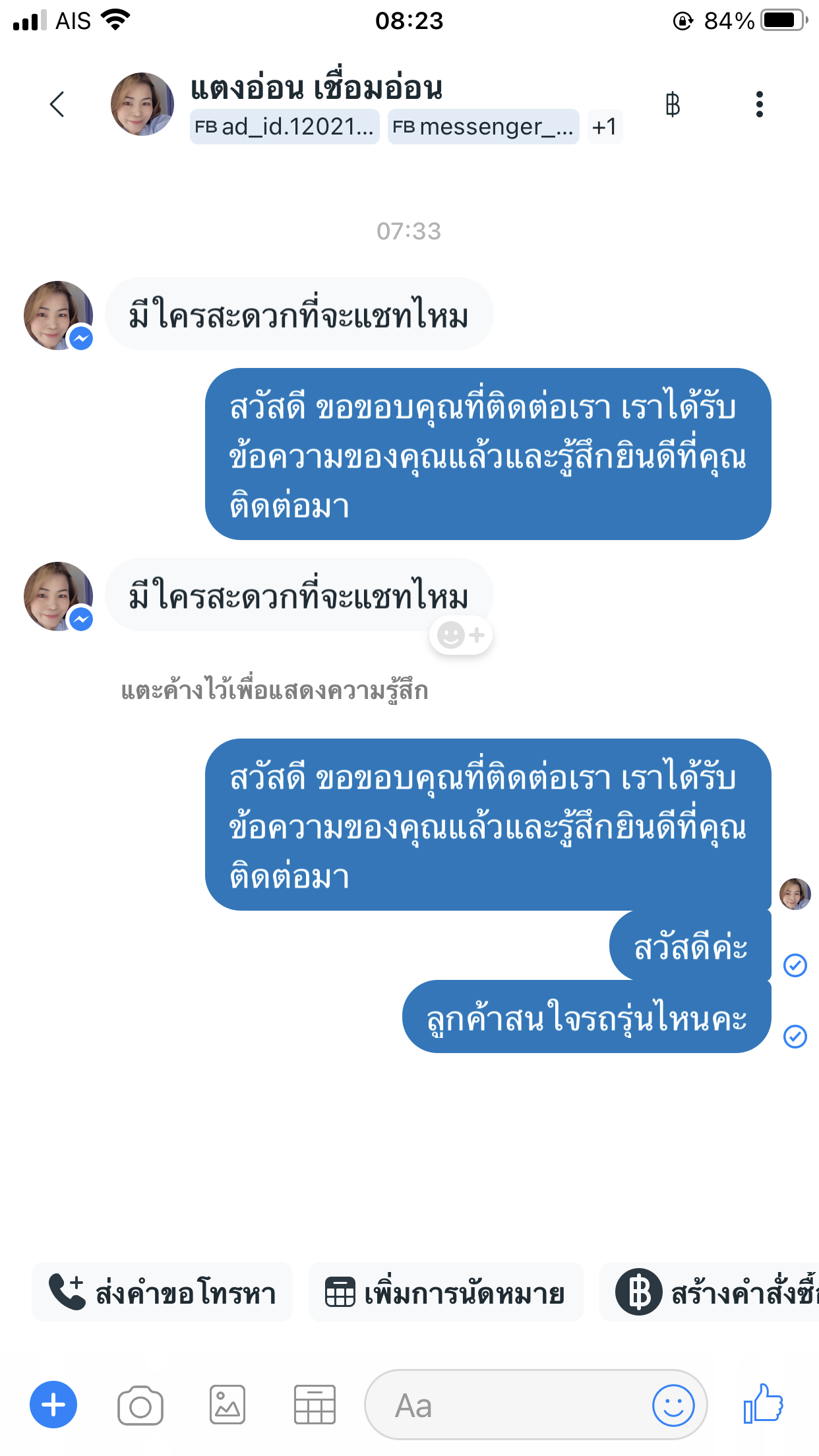The width and height of the screenshot is (819, 1456).
Task: Open the three-dot overflow menu
Action: pyautogui.click(x=759, y=104)
